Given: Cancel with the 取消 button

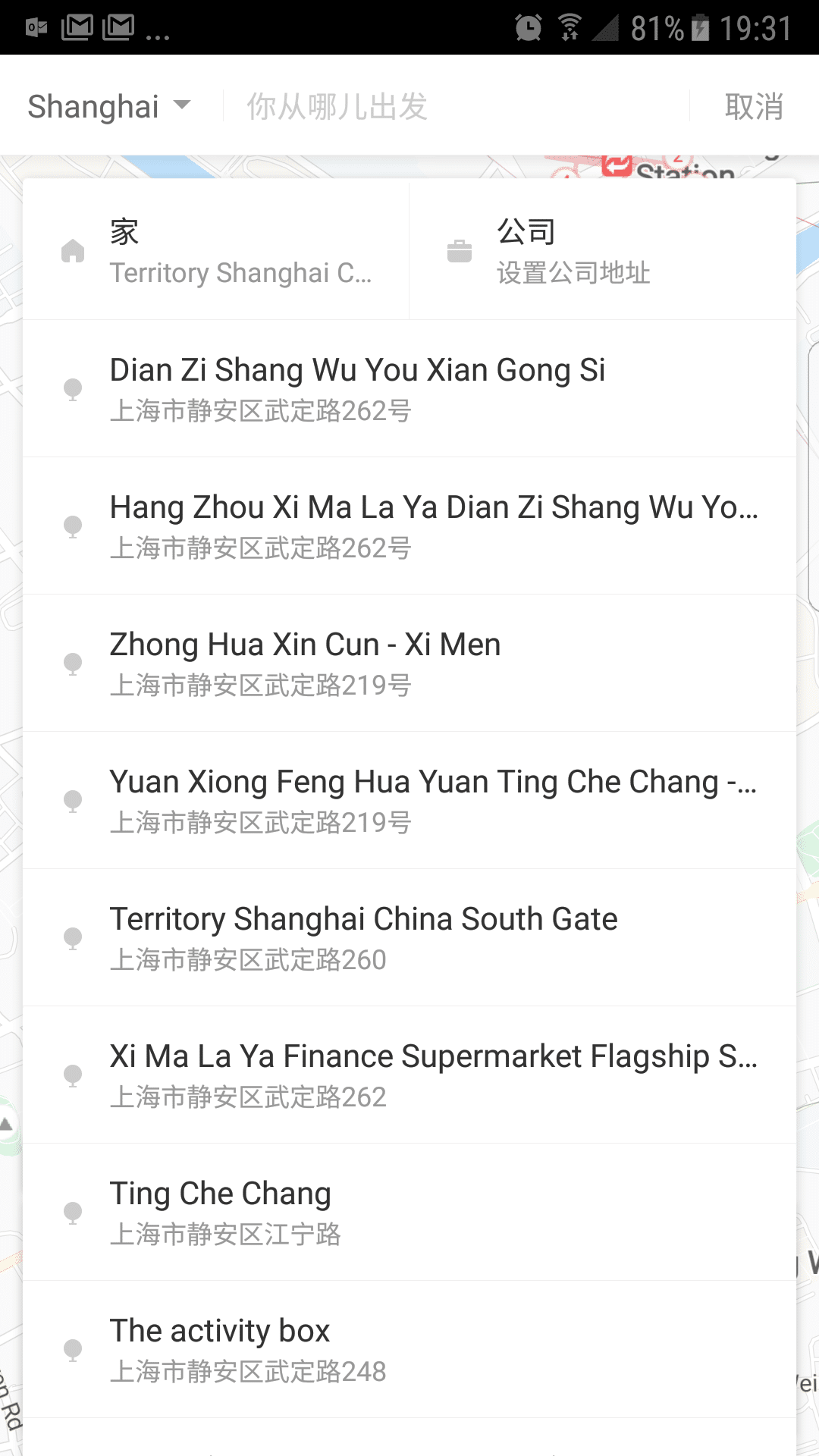Looking at the screenshot, I should pos(753,106).
